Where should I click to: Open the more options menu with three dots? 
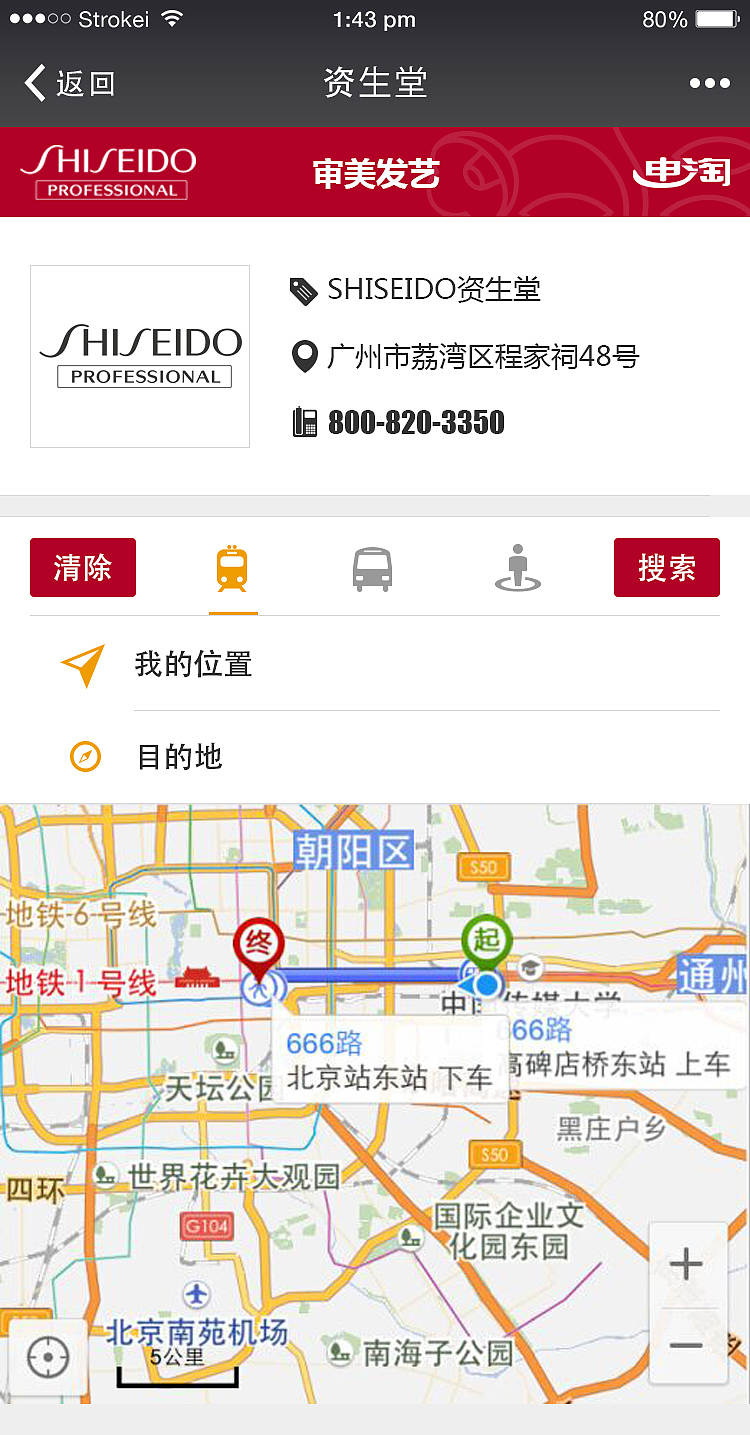[x=712, y=83]
